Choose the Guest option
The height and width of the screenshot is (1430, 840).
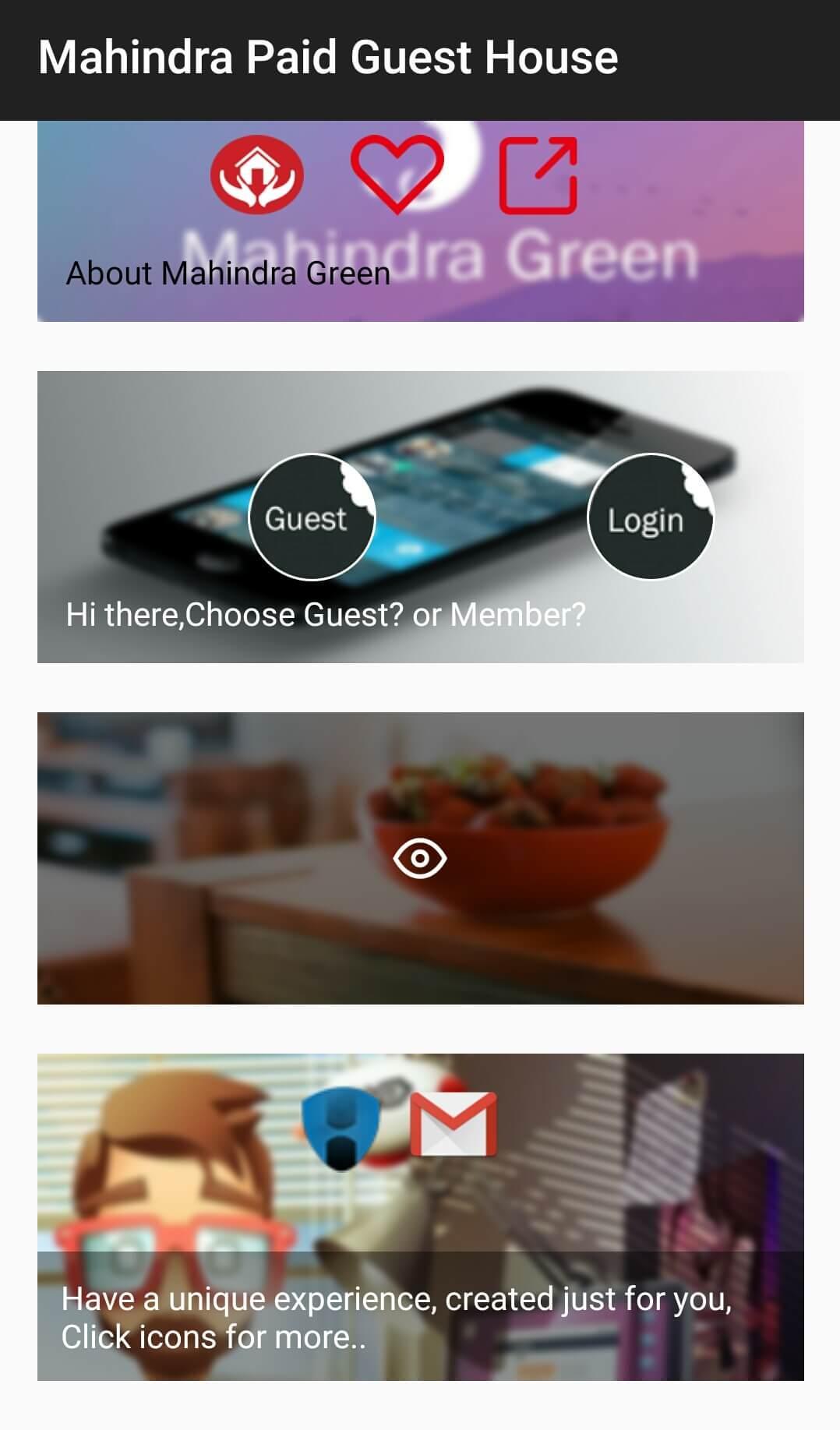311,517
